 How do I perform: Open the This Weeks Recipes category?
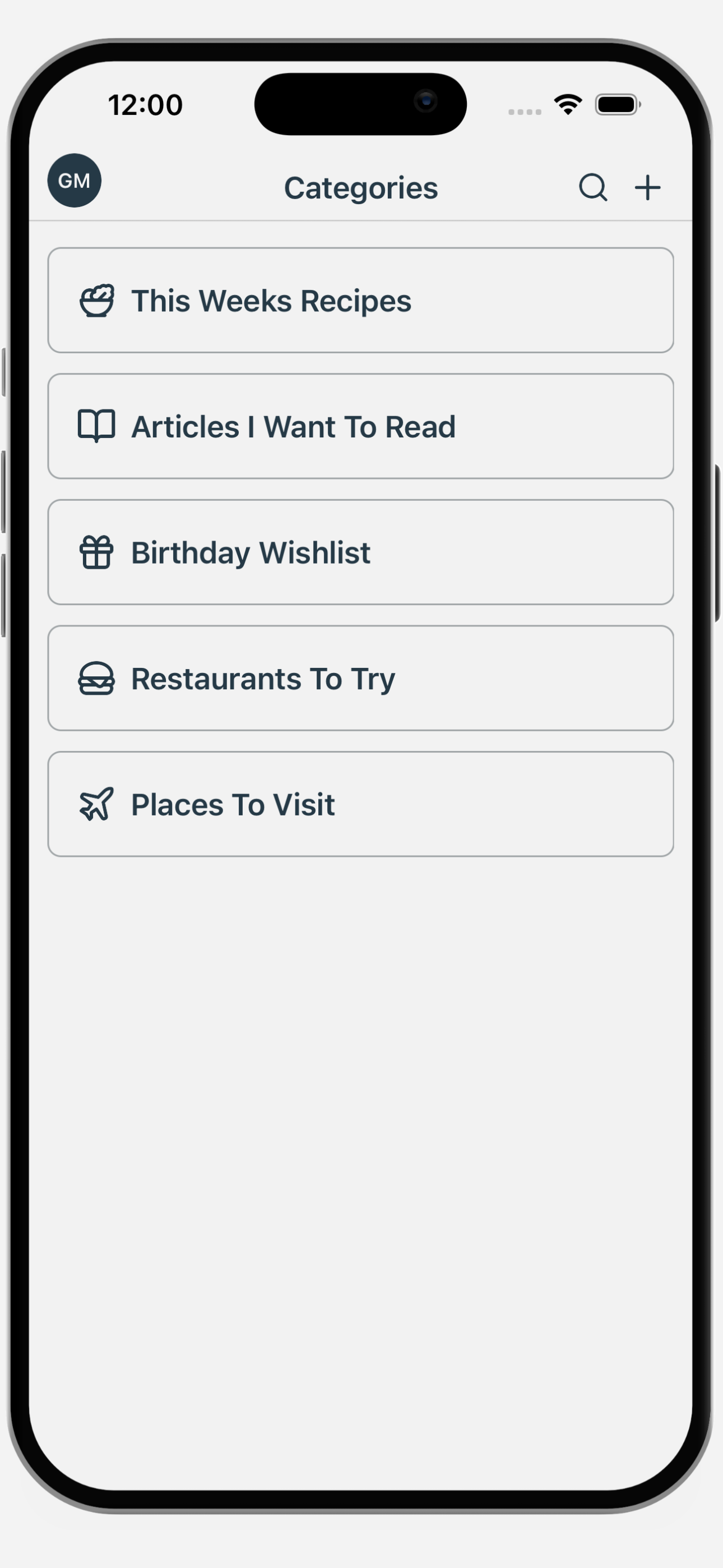tap(360, 300)
